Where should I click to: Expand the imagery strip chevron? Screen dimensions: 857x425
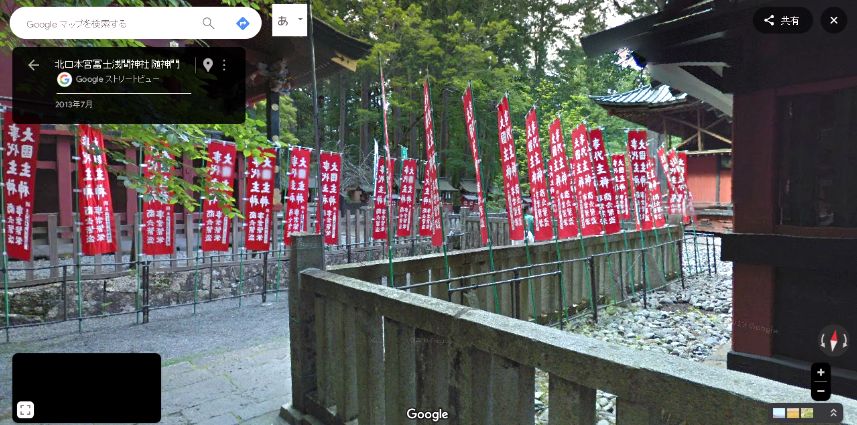click(x=833, y=413)
